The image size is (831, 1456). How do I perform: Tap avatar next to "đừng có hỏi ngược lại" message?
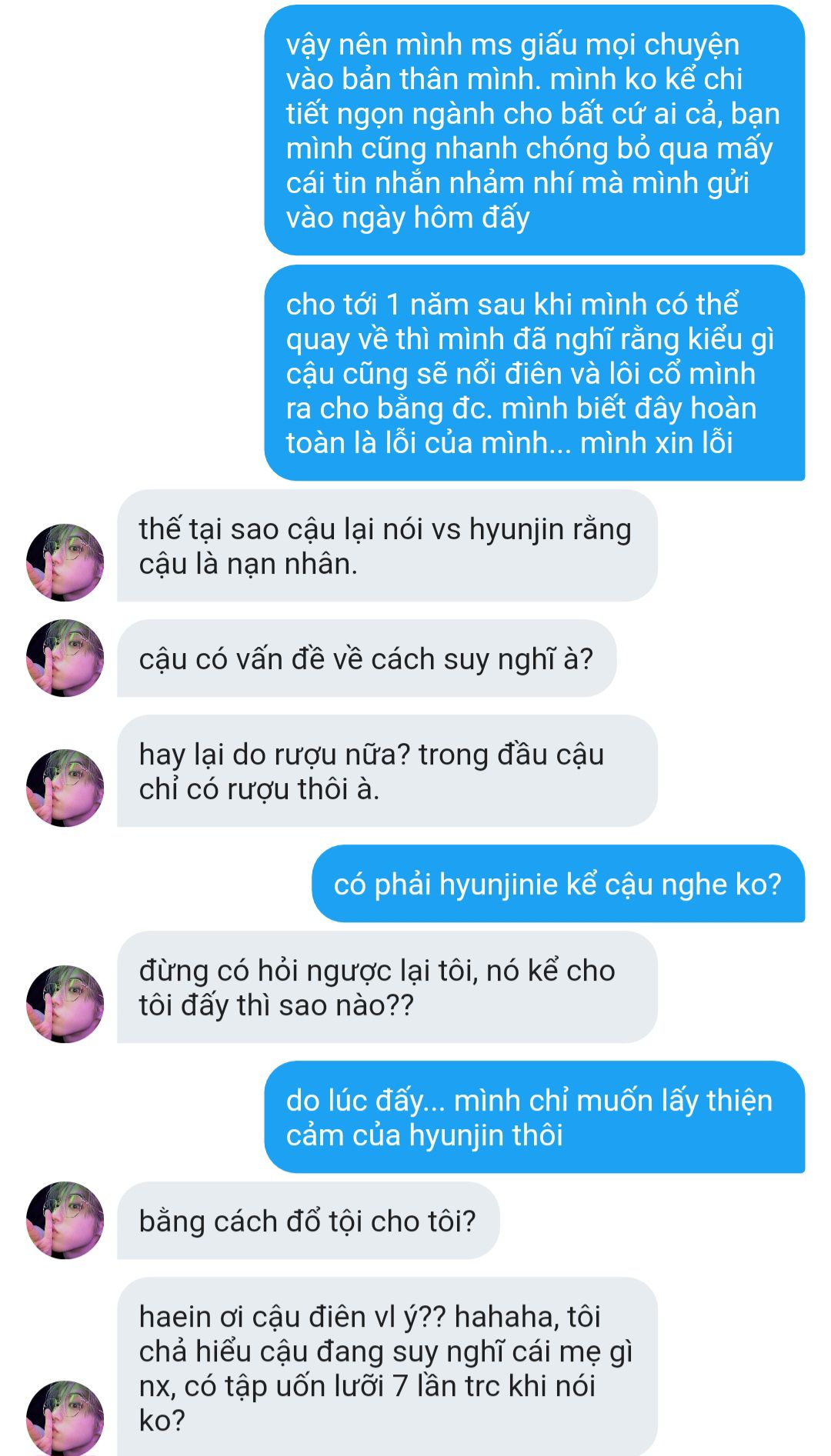click(65, 1004)
